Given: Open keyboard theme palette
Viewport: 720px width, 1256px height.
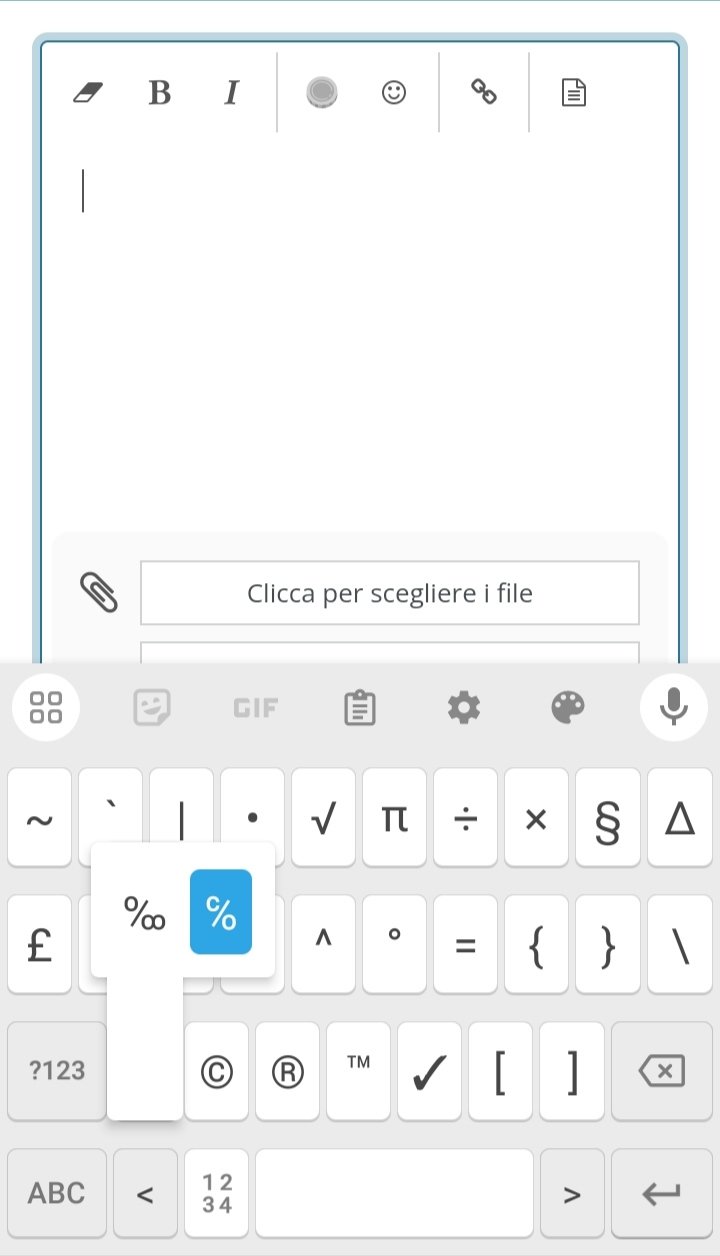Looking at the screenshot, I should tap(568, 708).
